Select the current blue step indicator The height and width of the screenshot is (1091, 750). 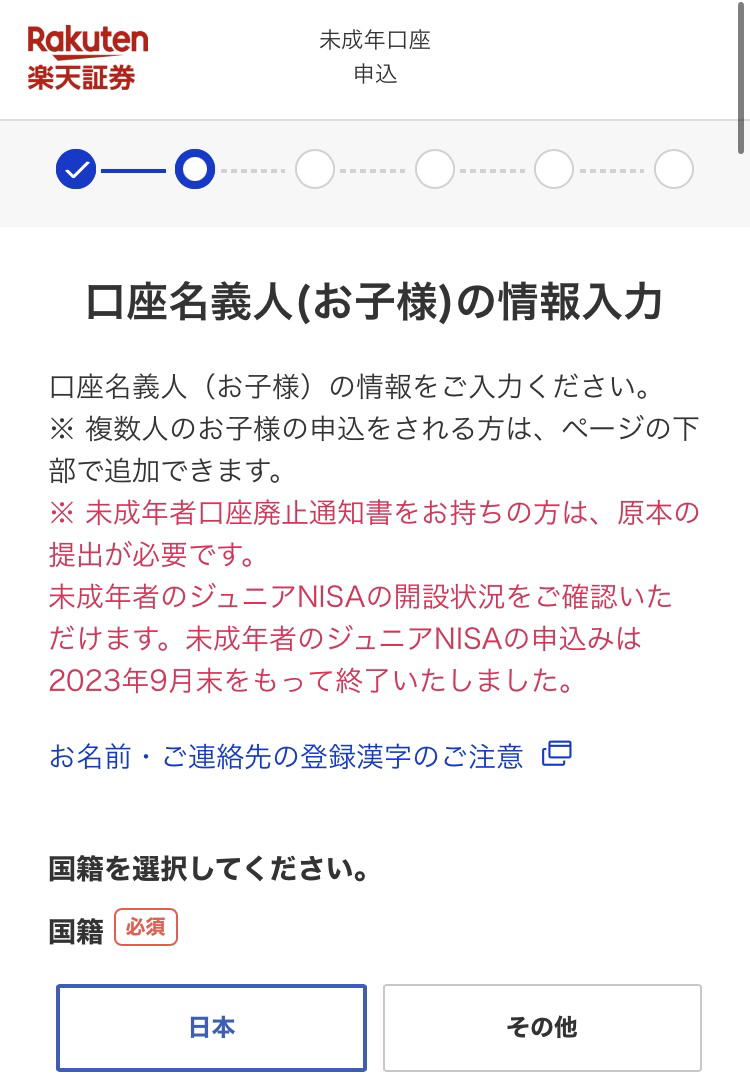click(196, 169)
